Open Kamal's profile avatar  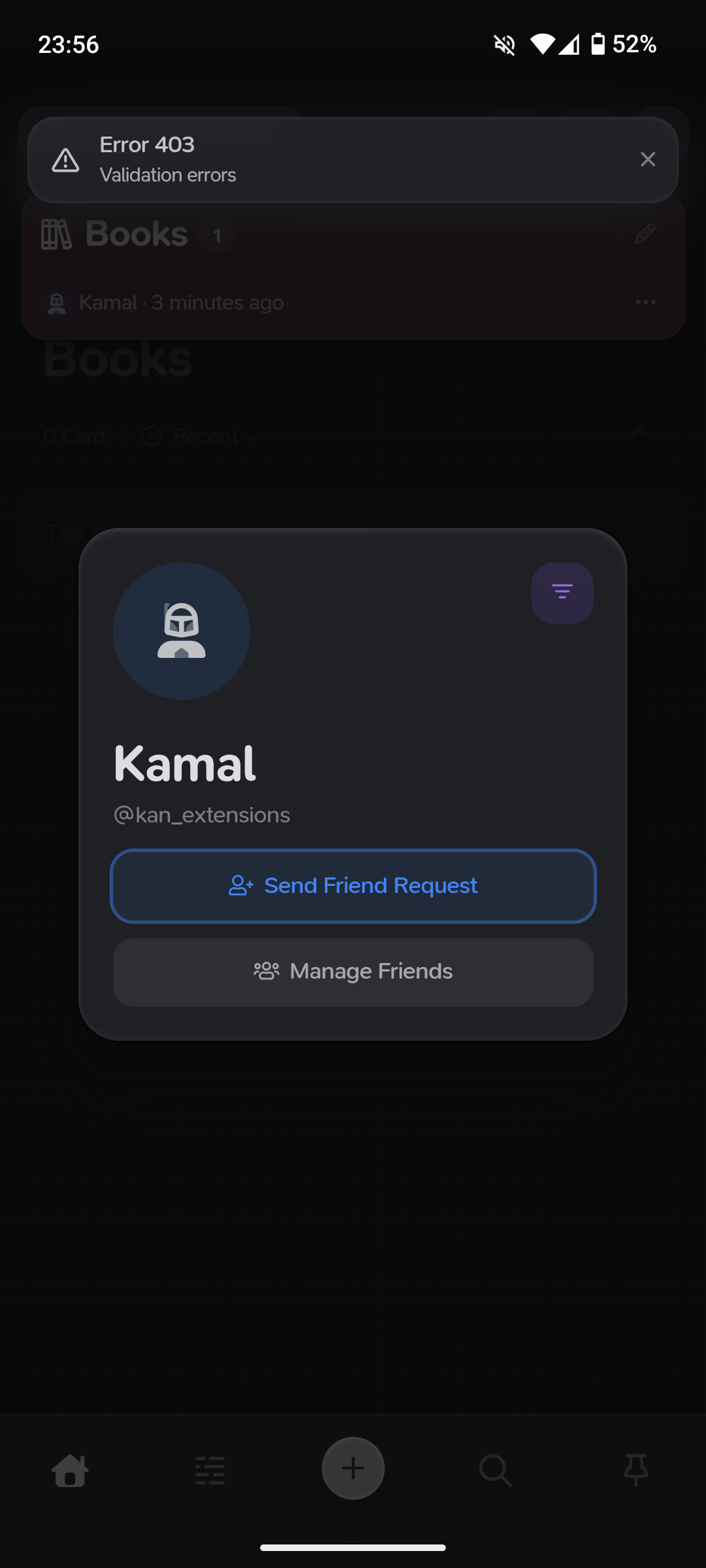[182, 631]
